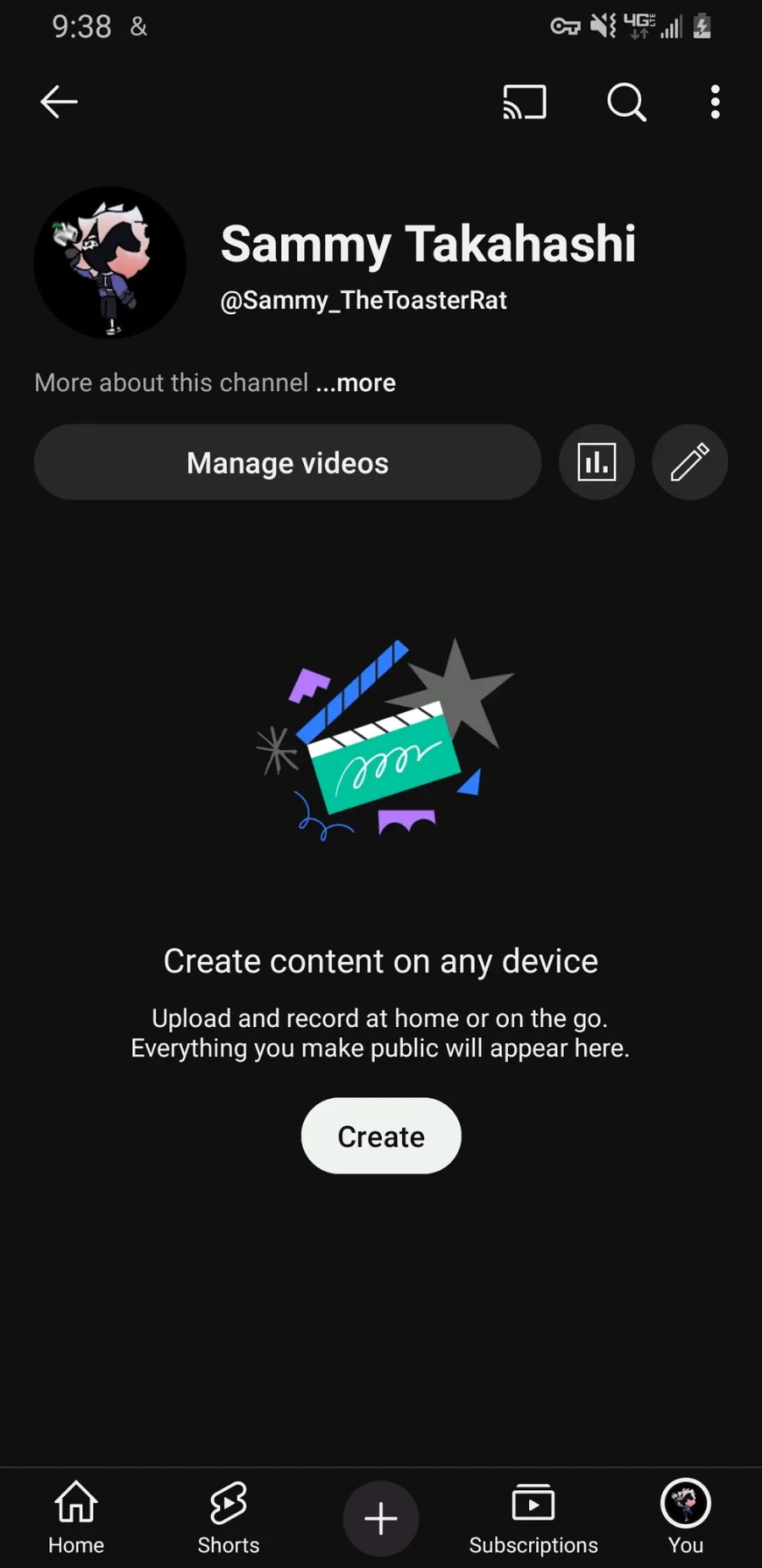Go back using the top arrow
This screenshot has width=762, height=1568.
pyautogui.click(x=59, y=102)
